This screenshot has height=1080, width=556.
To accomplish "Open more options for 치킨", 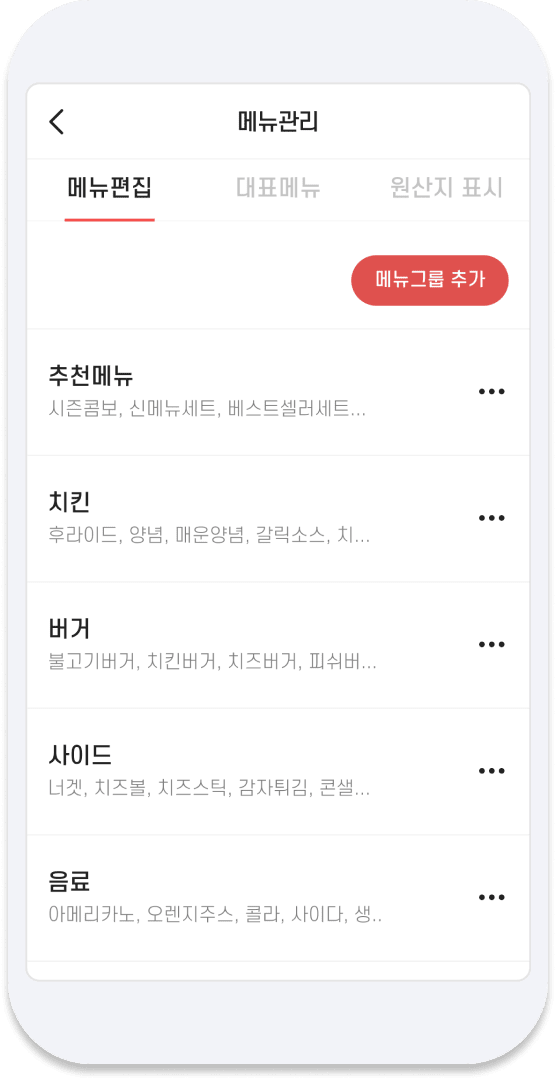I will 492,518.
